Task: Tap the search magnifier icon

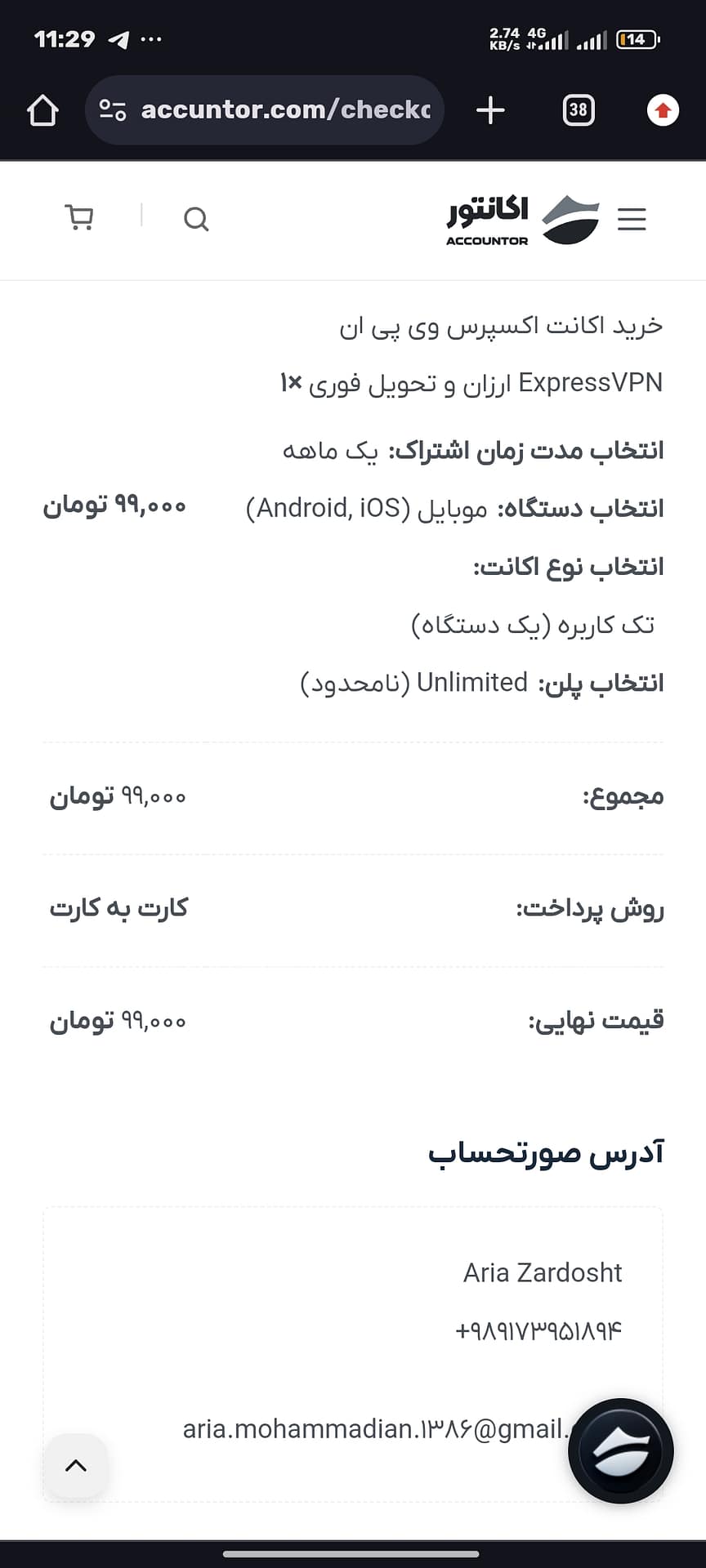Action: [196, 219]
